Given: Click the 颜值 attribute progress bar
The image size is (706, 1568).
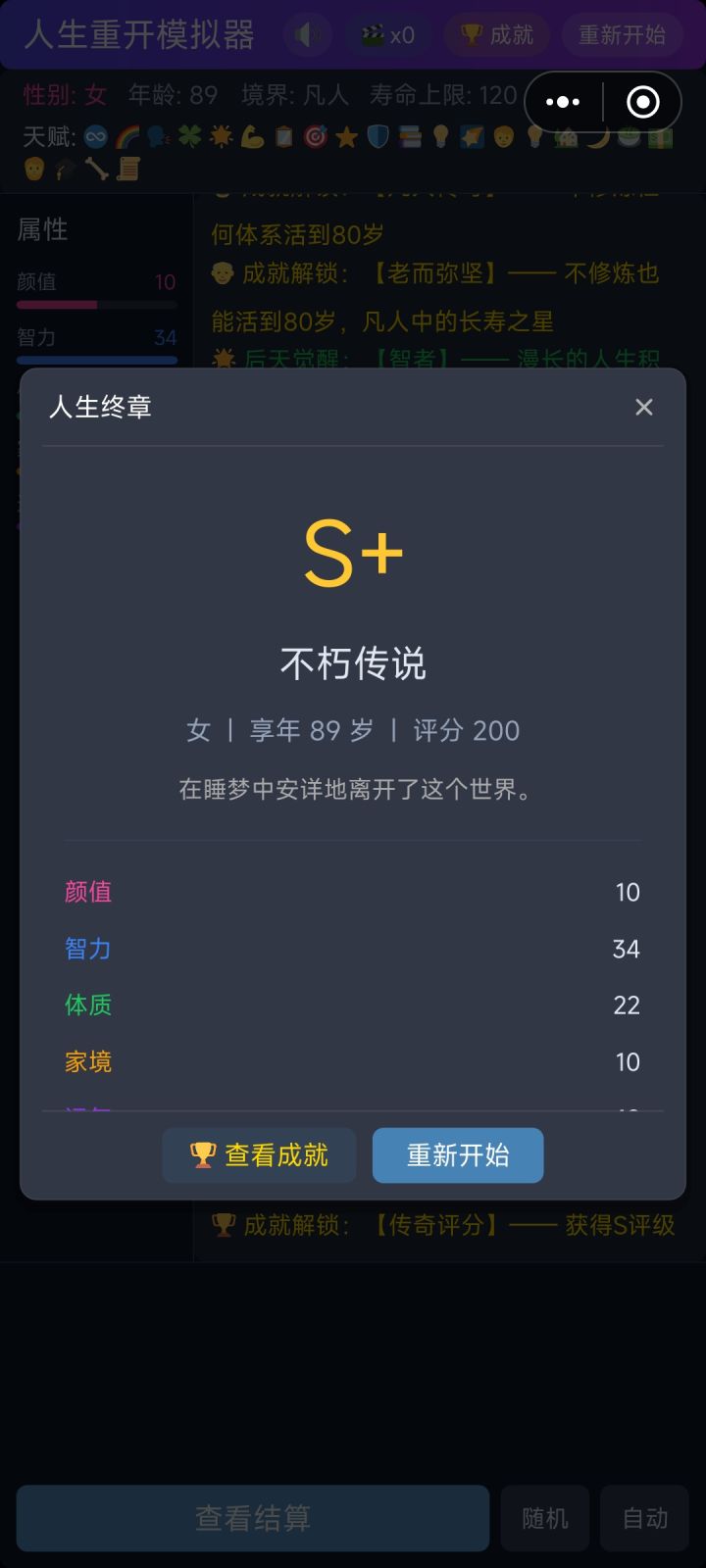Looking at the screenshot, I should (x=96, y=305).
